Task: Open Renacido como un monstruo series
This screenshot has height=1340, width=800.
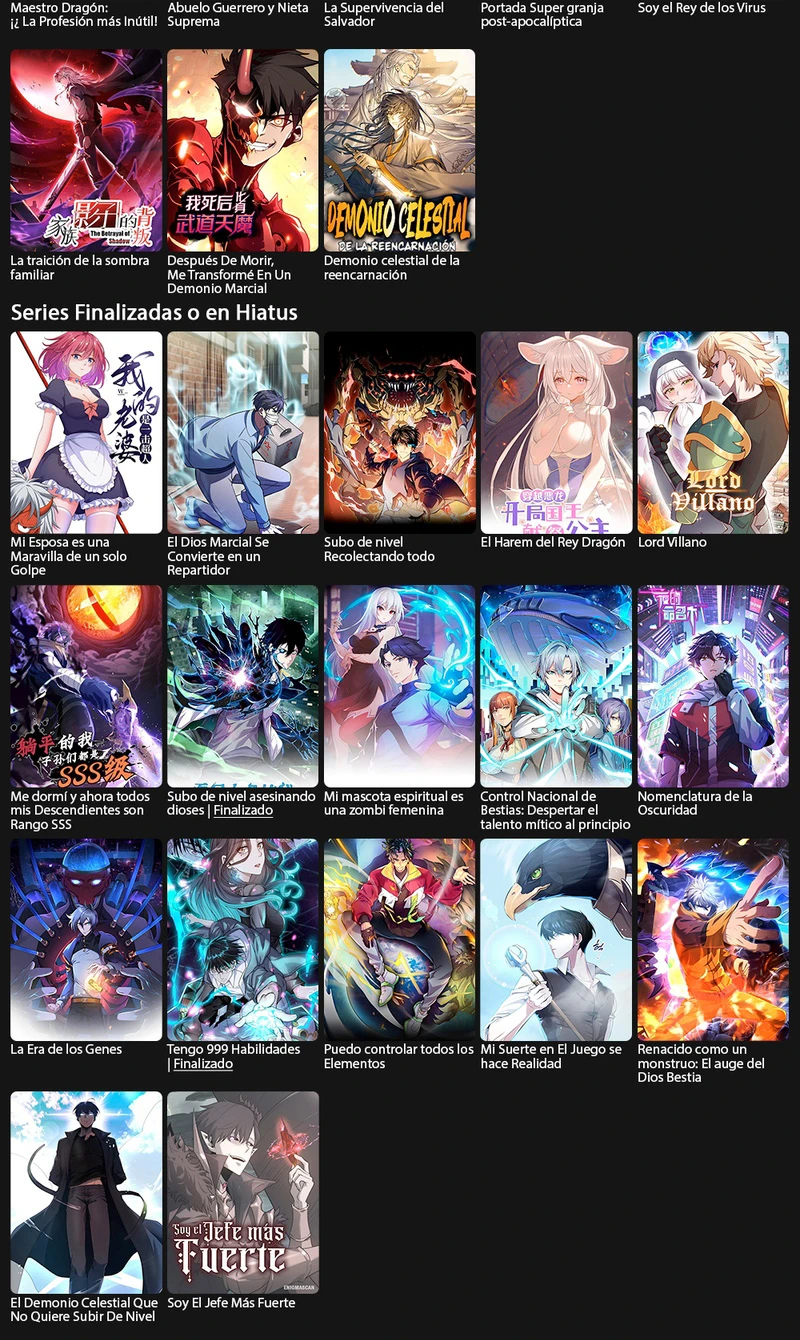Action: pos(713,939)
